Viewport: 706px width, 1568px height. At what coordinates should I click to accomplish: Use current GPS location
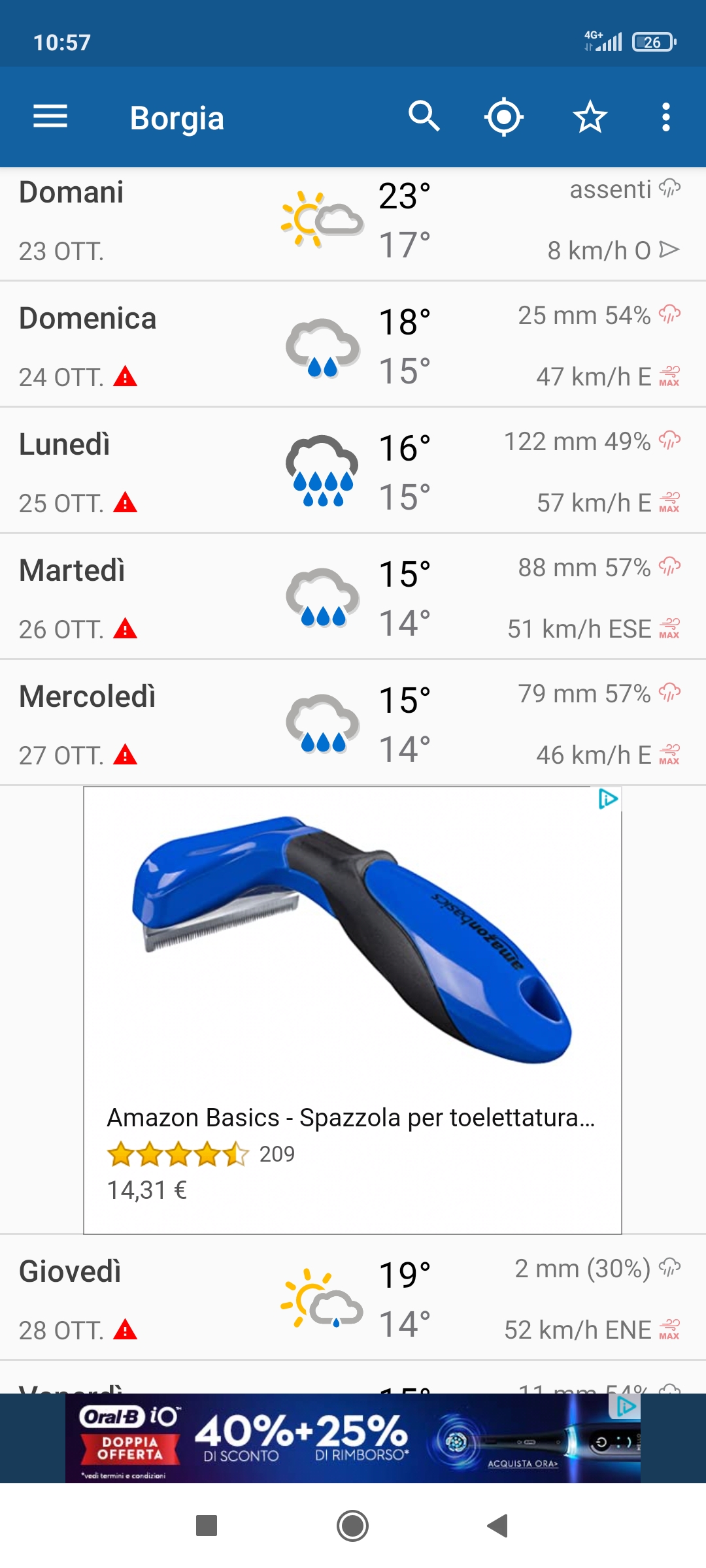[x=503, y=118]
